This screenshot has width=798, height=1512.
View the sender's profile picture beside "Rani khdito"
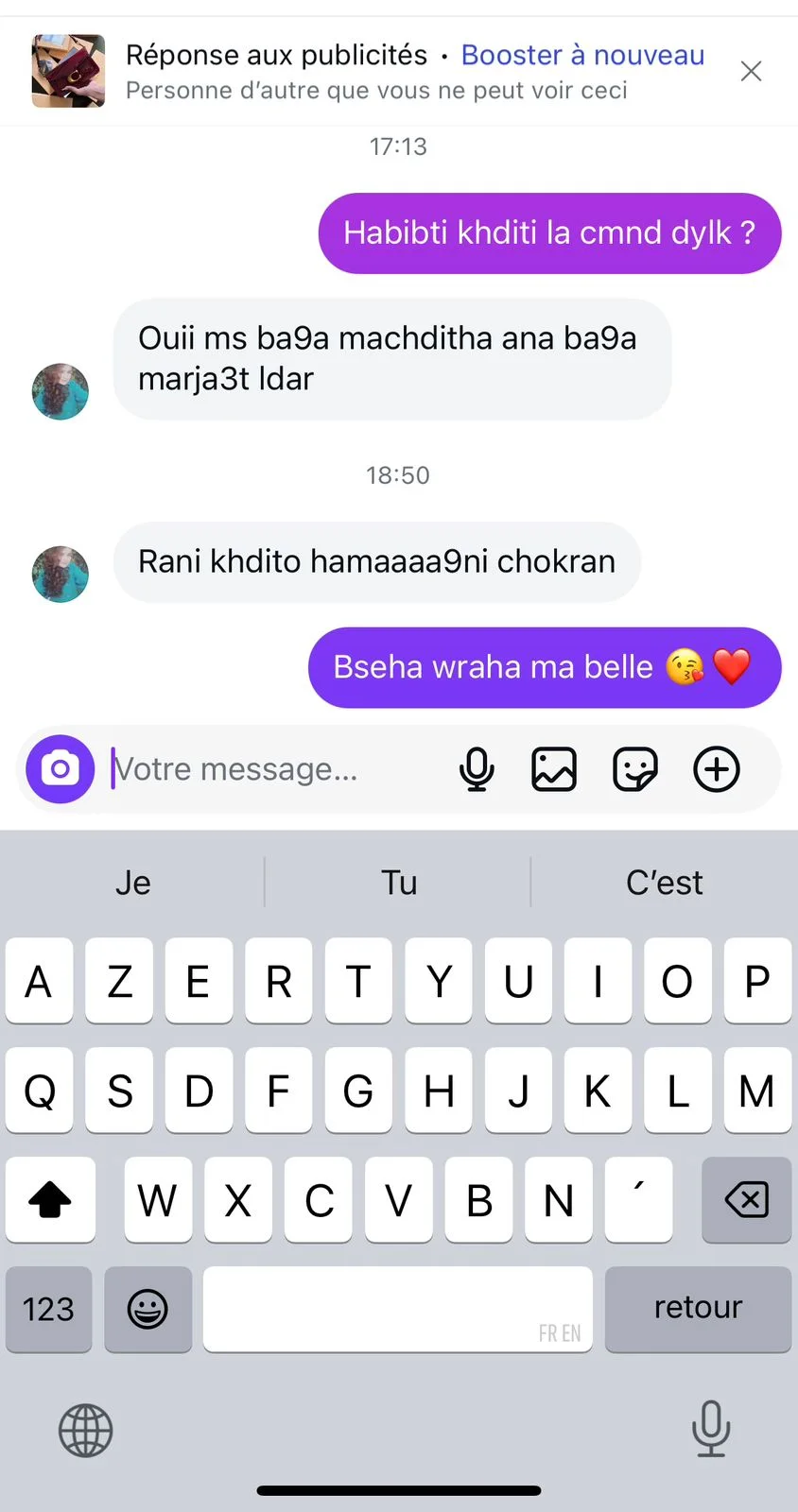[x=61, y=574]
